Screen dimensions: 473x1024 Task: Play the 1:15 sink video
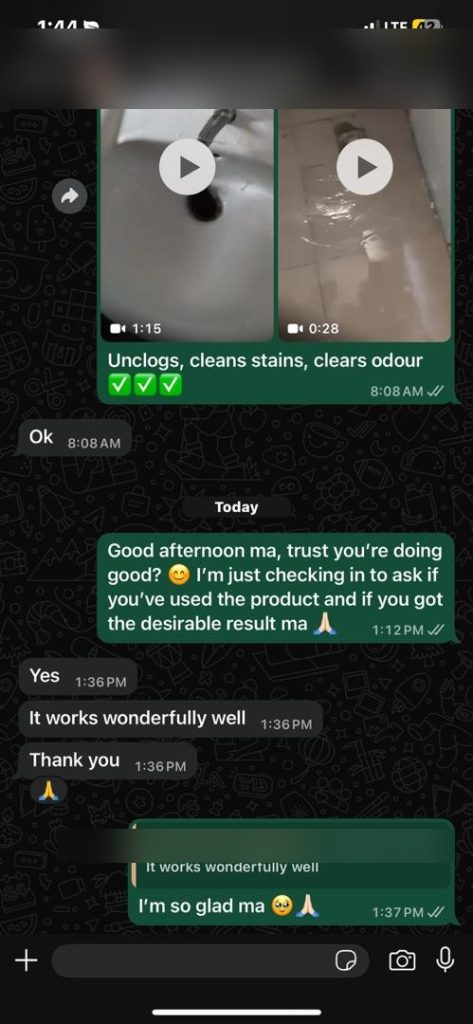point(188,167)
